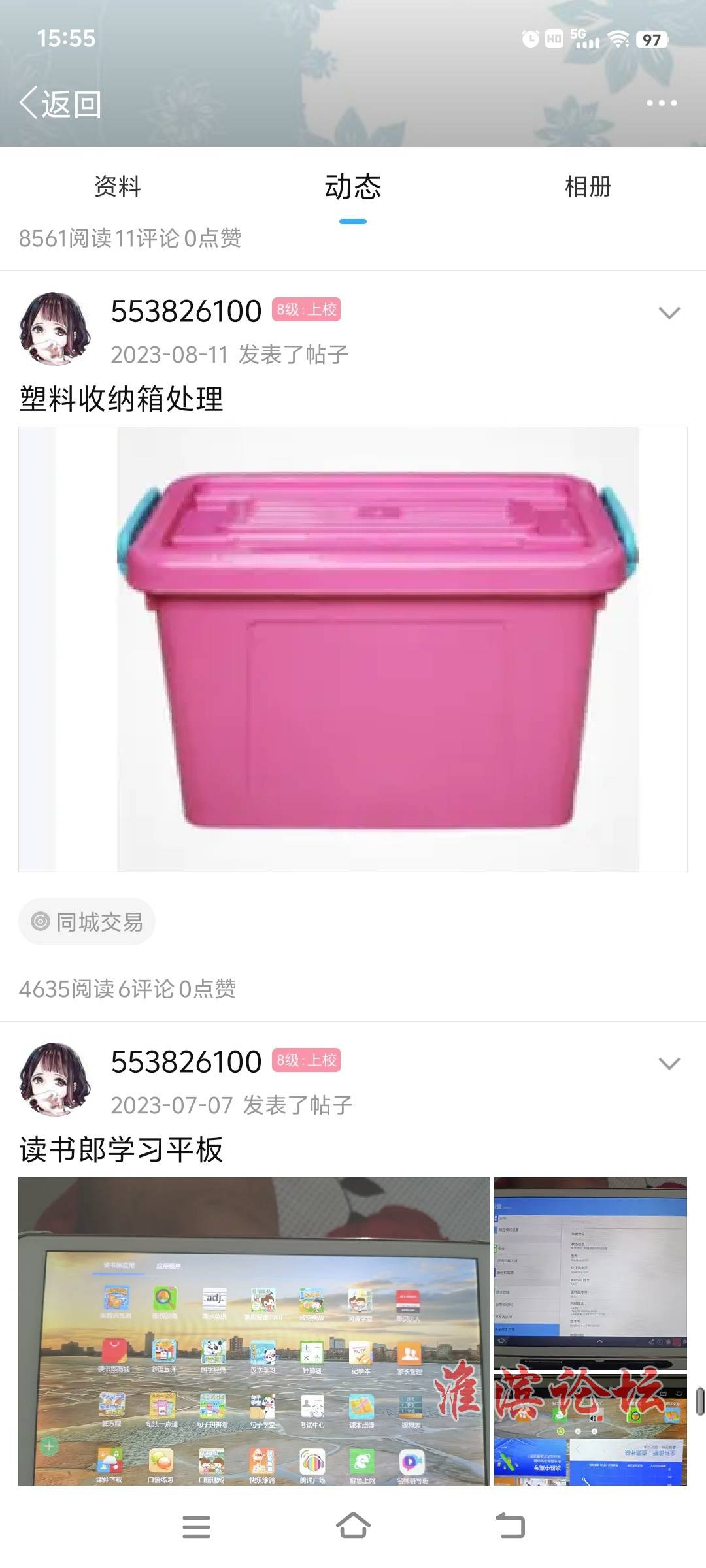Tap the system back button
The height and width of the screenshot is (1568, 706).
[x=510, y=1526]
